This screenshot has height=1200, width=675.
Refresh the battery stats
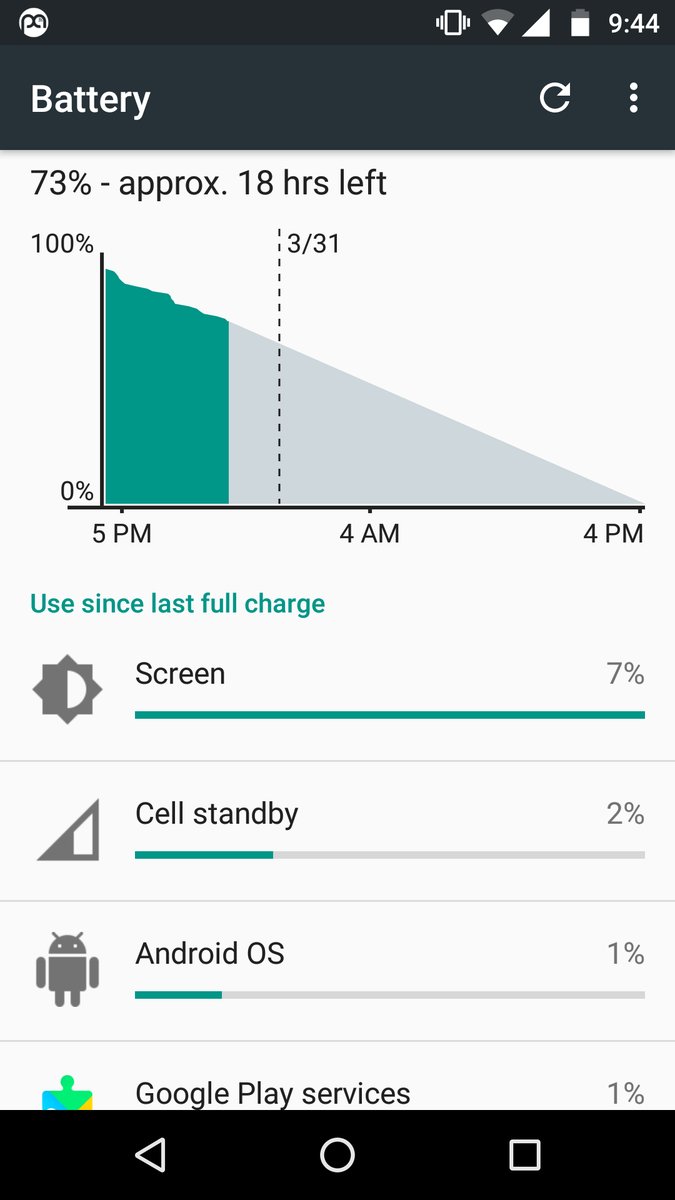555,98
